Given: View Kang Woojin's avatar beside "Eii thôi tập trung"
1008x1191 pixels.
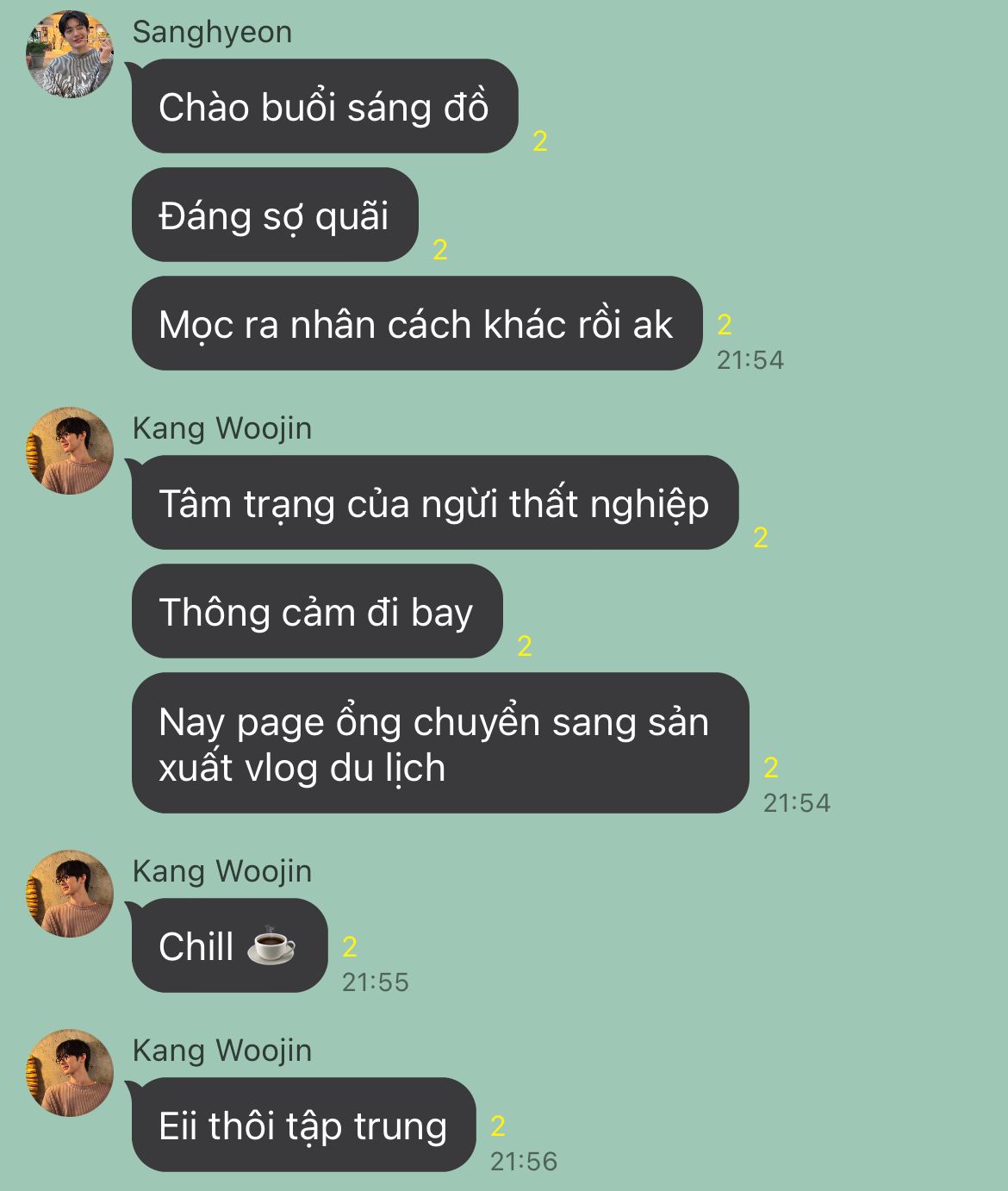Looking at the screenshot, I should pyautogui.click(x=70, y=1073).
